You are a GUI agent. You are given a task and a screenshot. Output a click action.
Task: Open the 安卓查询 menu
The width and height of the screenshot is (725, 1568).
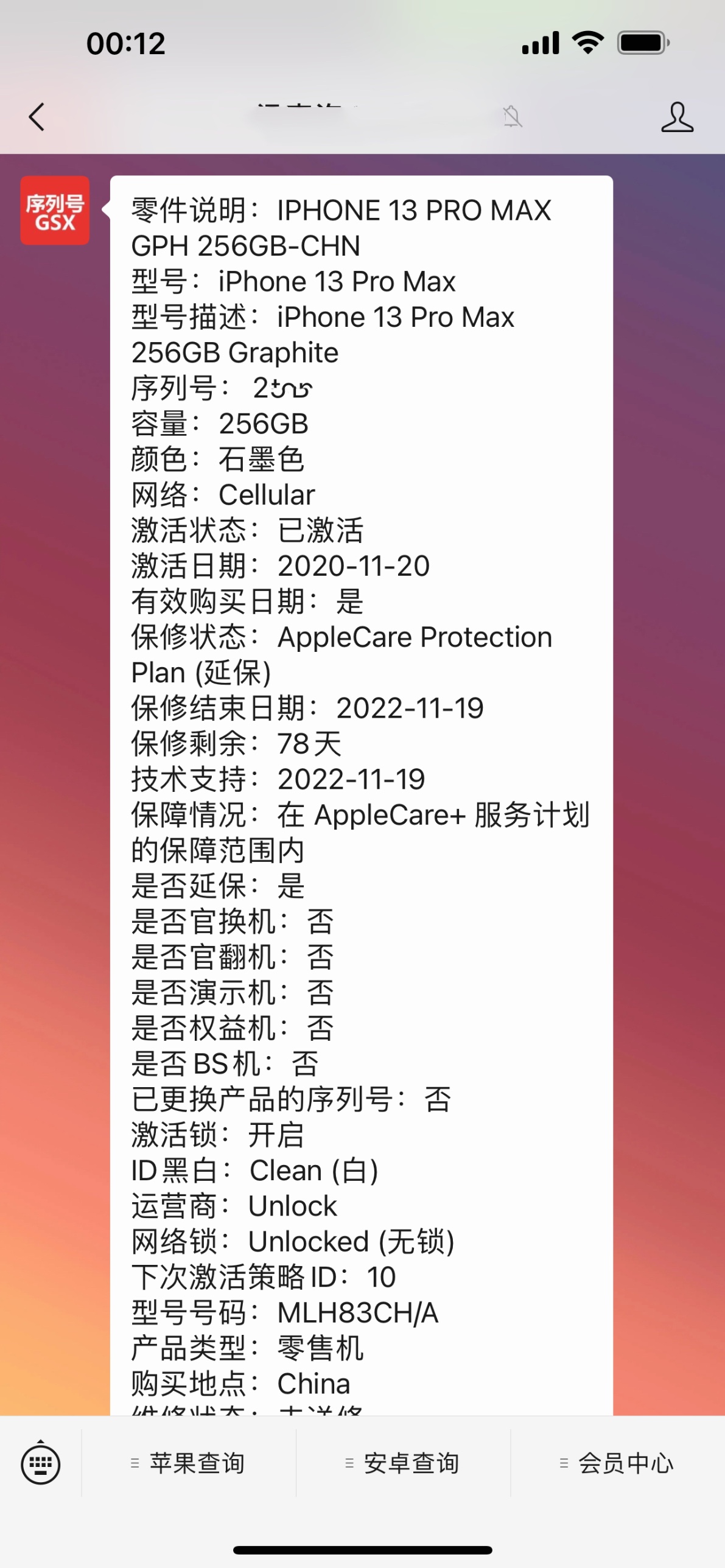pos(403,1463)
